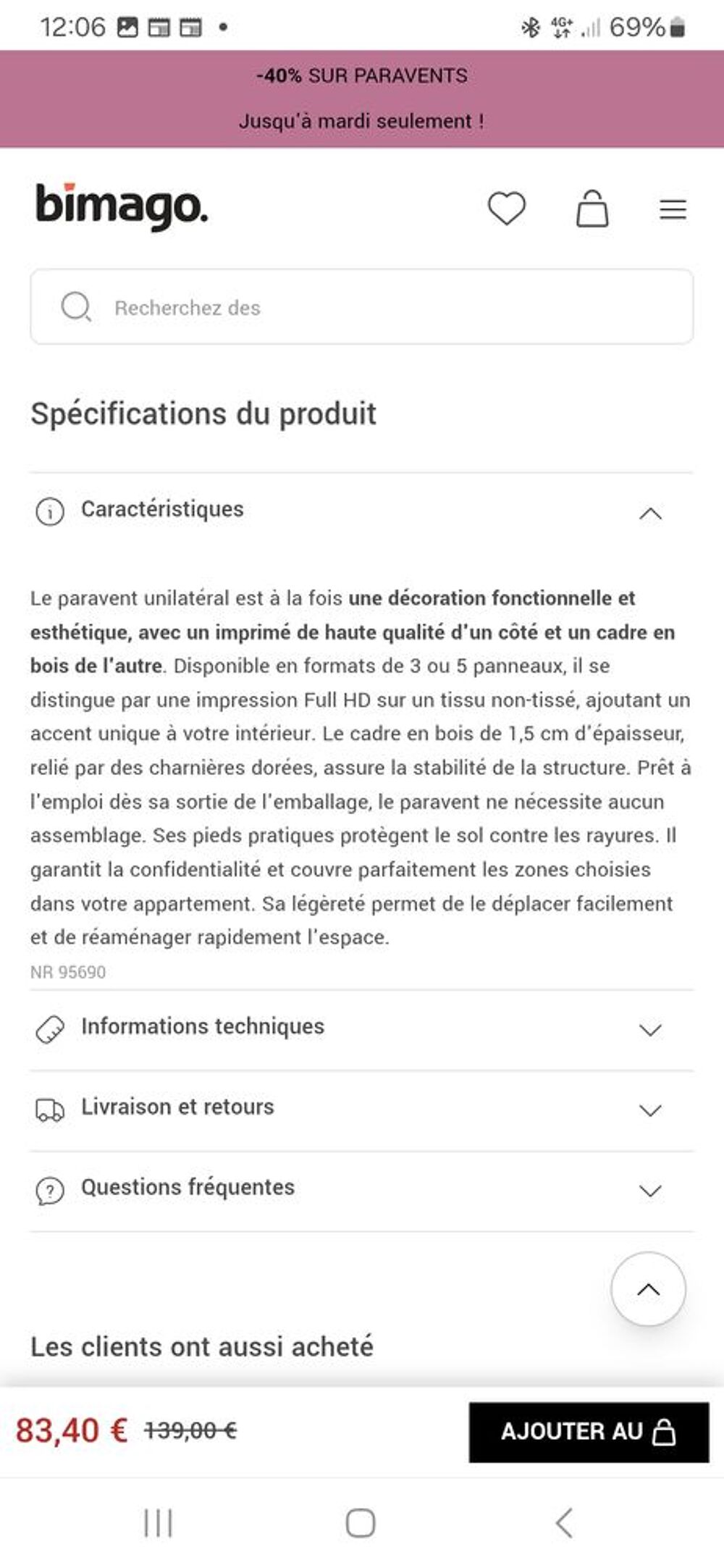Tap the Recherchez des search field

[361, 307]
